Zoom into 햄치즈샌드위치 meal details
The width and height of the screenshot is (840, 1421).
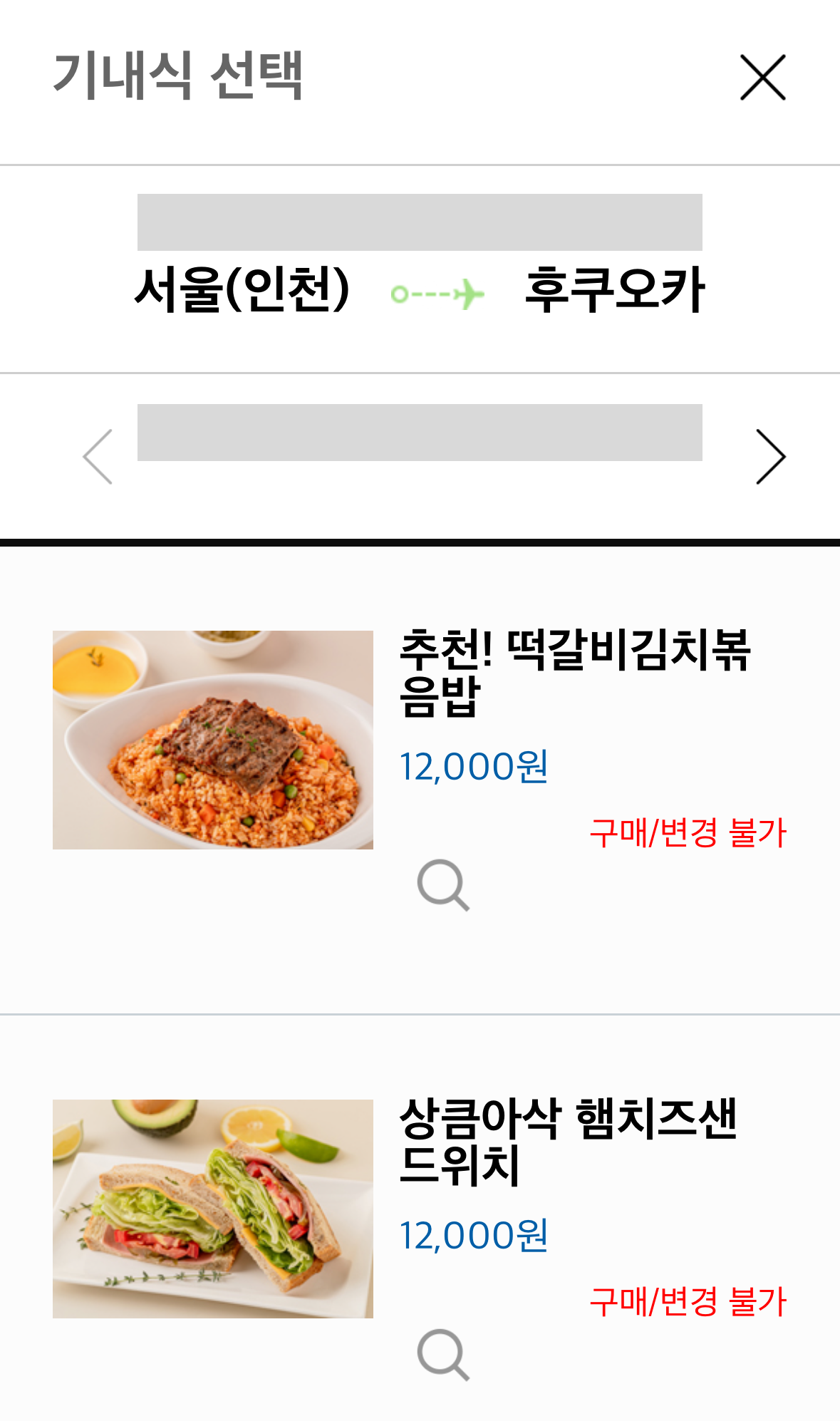coord(443,1354)
